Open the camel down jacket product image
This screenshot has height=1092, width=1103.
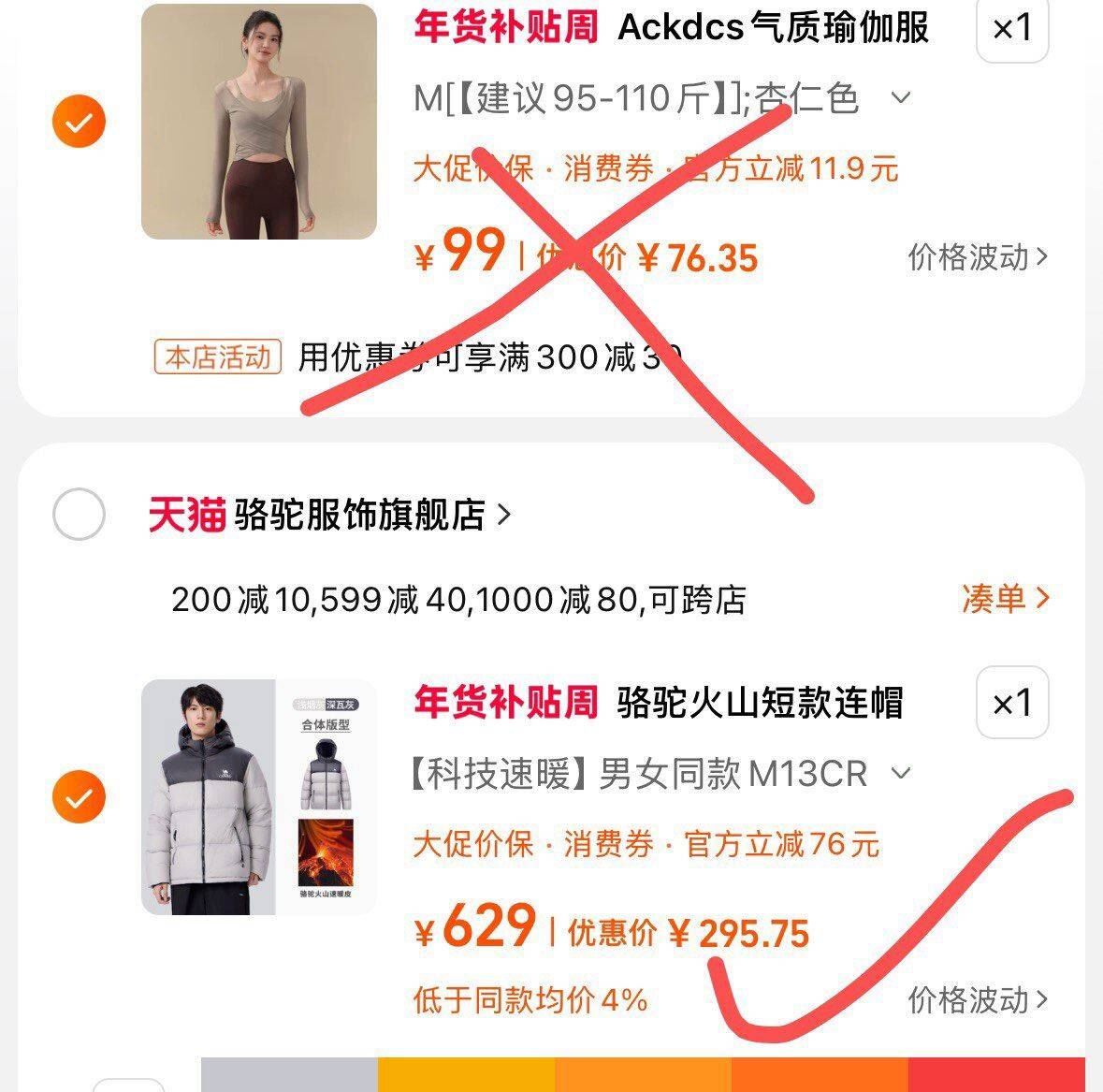(x=259, y=797)
